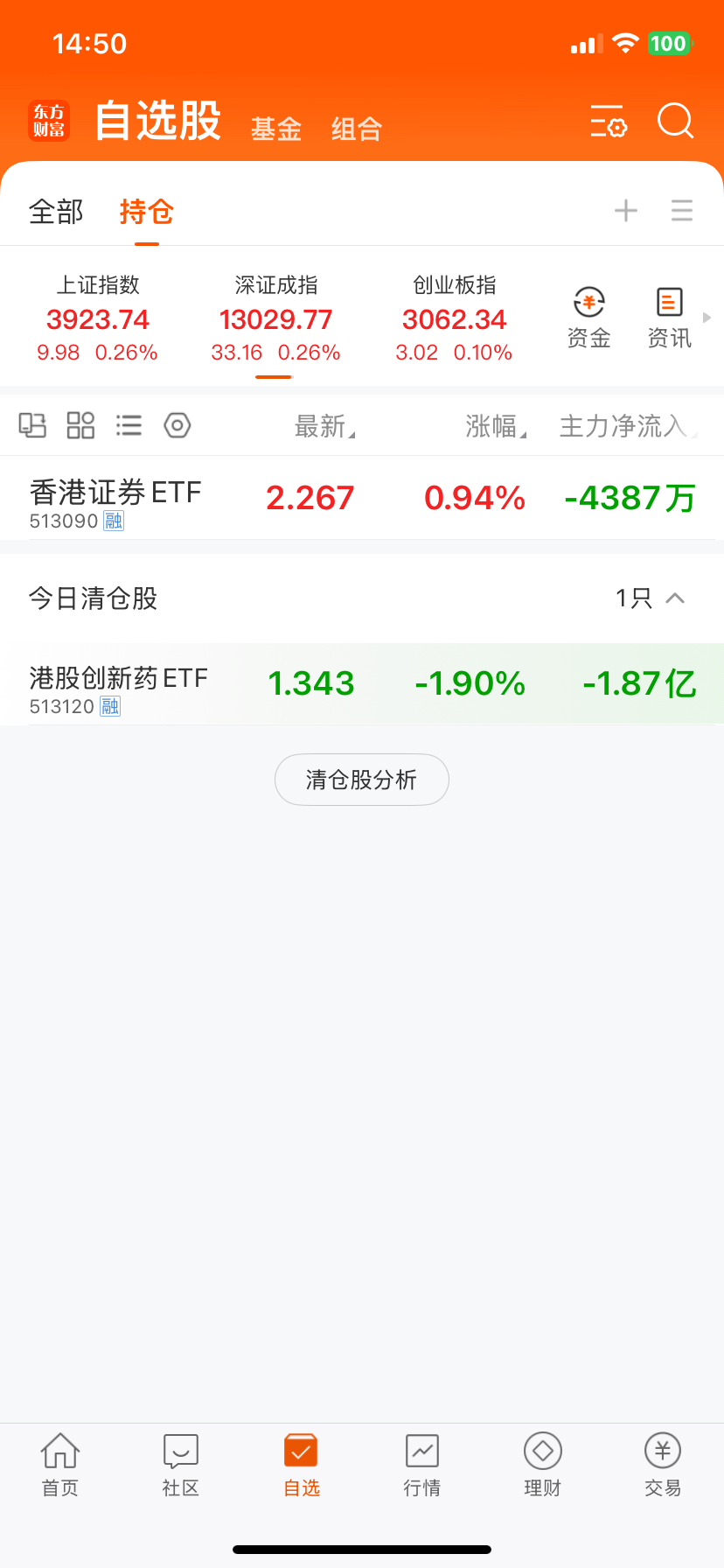Image resolution: width=724 pixels, height=1568 pixels.
Task: Add a new group with plus icon
Action: click(626, 211)
